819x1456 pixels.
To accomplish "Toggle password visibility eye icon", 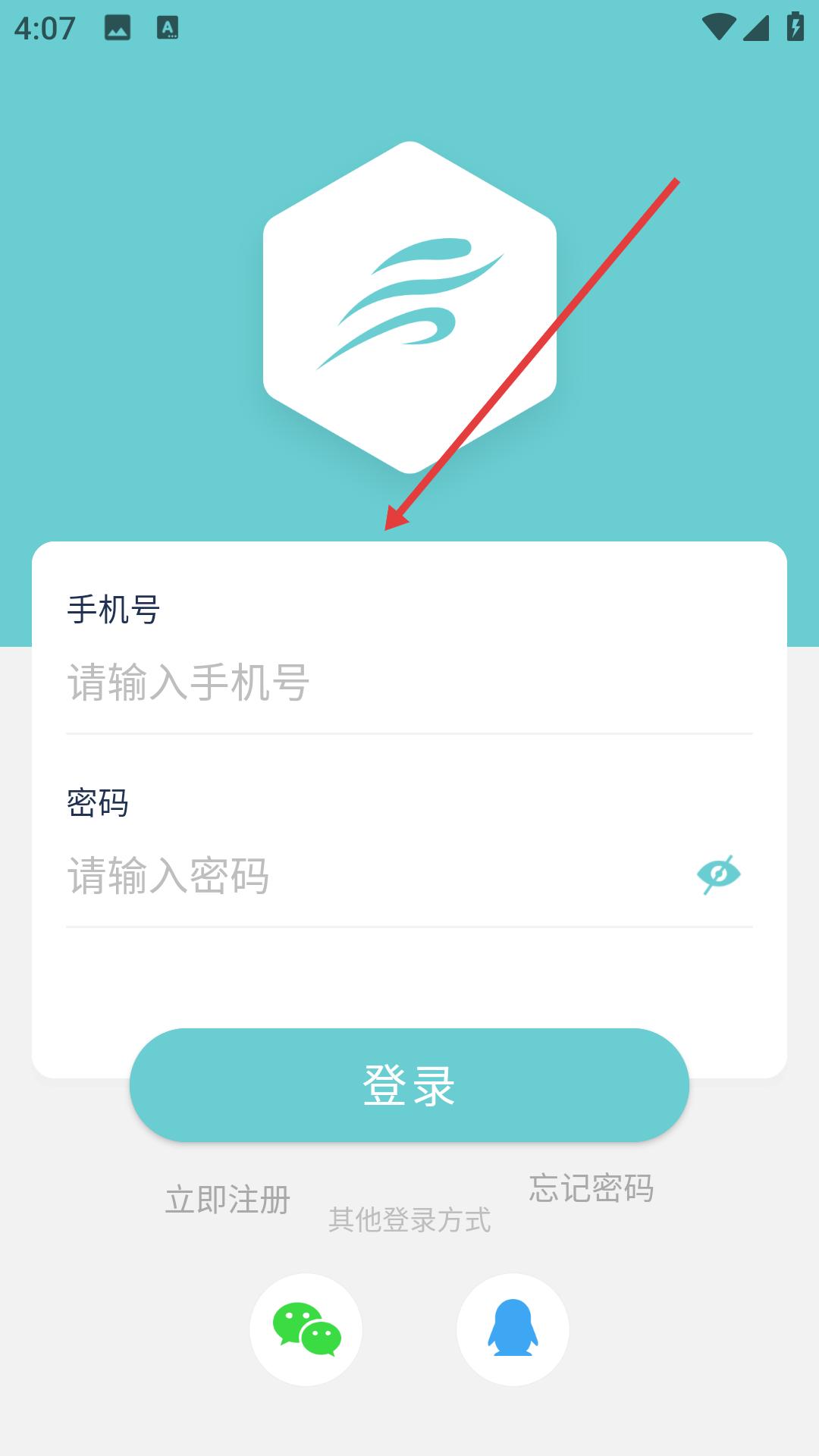I will coord(718,874).
